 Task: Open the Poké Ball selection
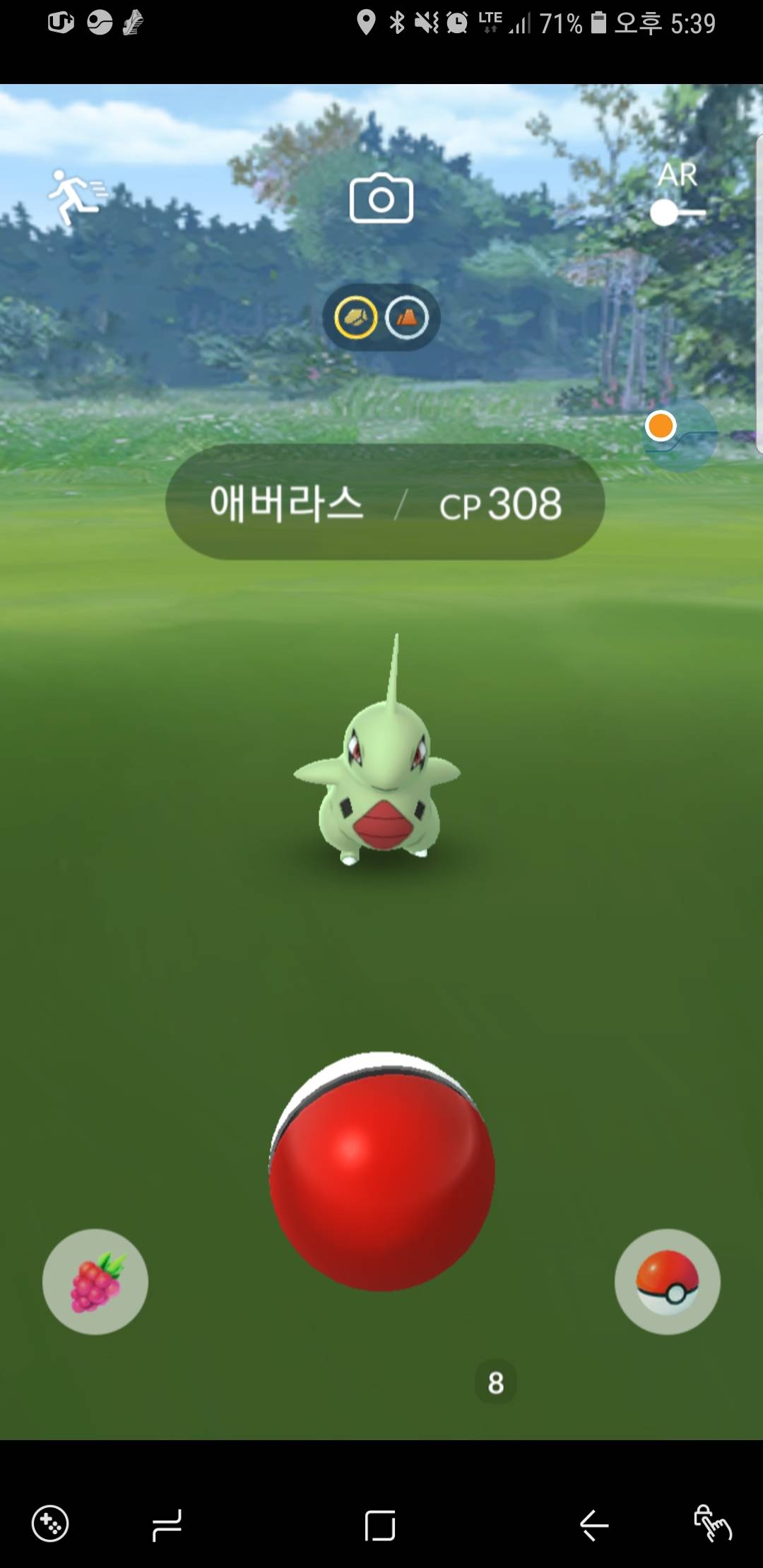667,1281
